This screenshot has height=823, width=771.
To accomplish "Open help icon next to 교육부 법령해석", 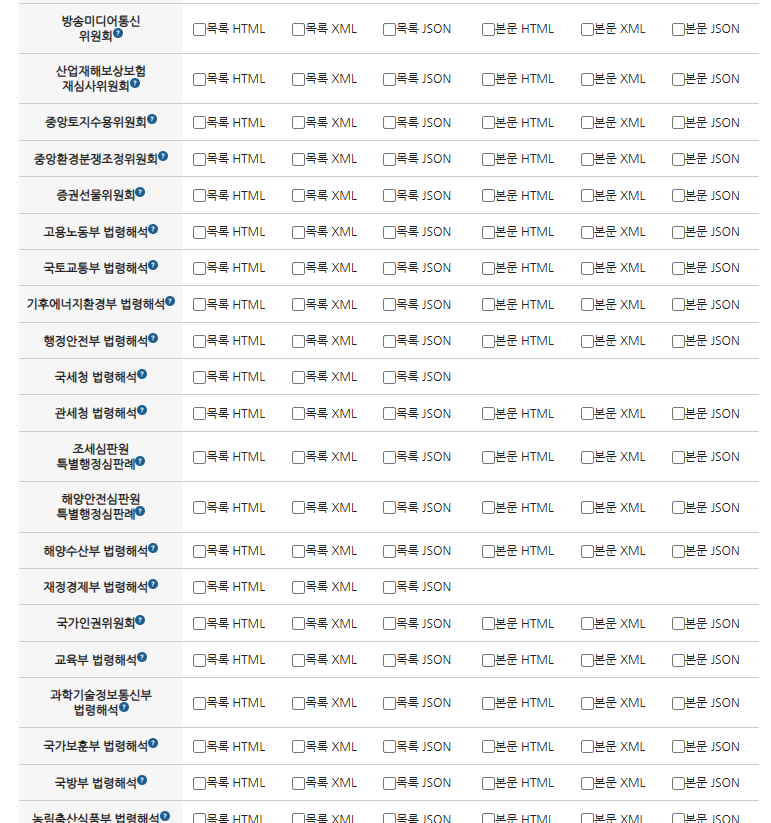I will pyautogui.click(x=142, y=657).
